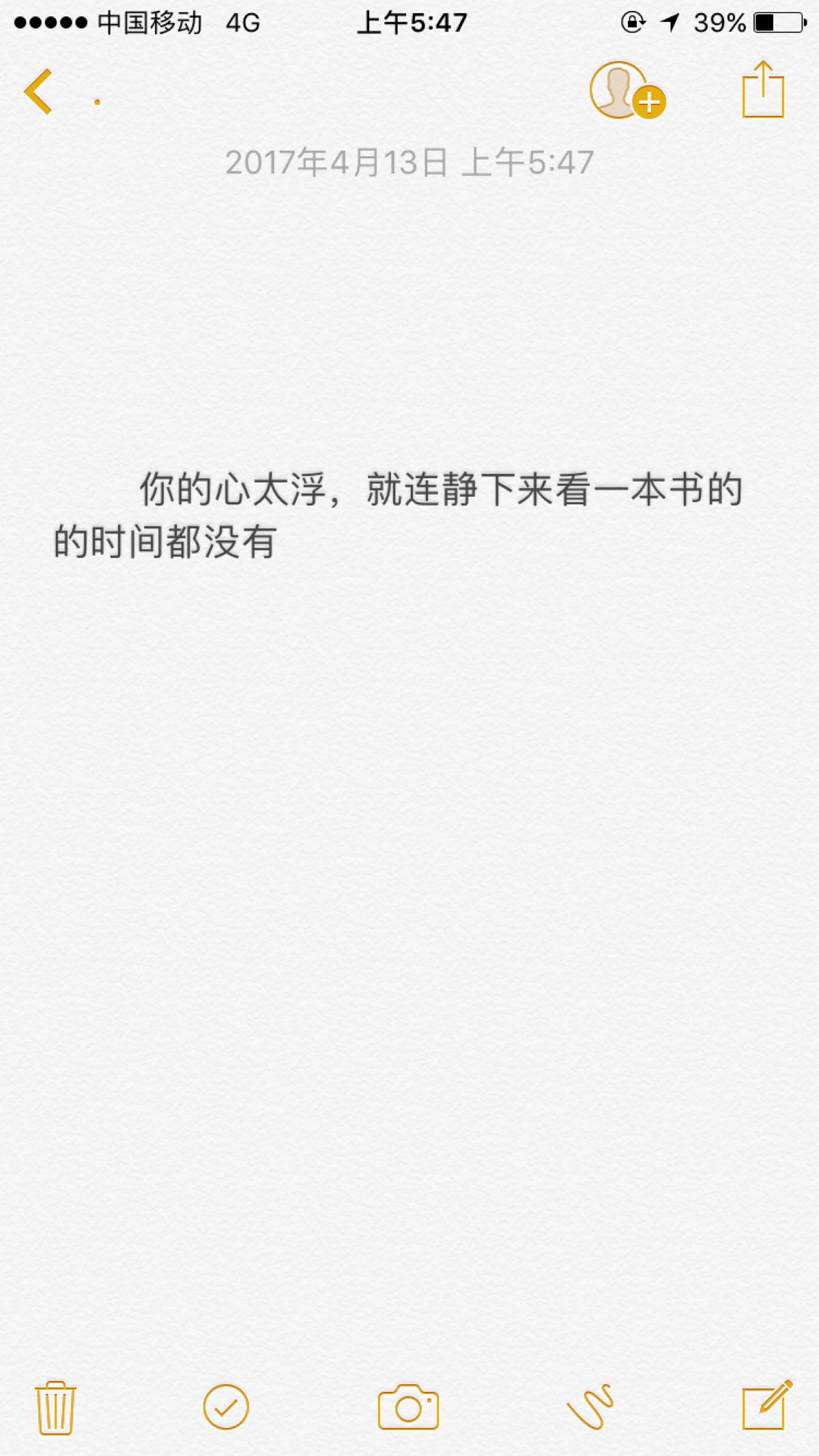Start a sketch drawing

[x=590, y=1407]
